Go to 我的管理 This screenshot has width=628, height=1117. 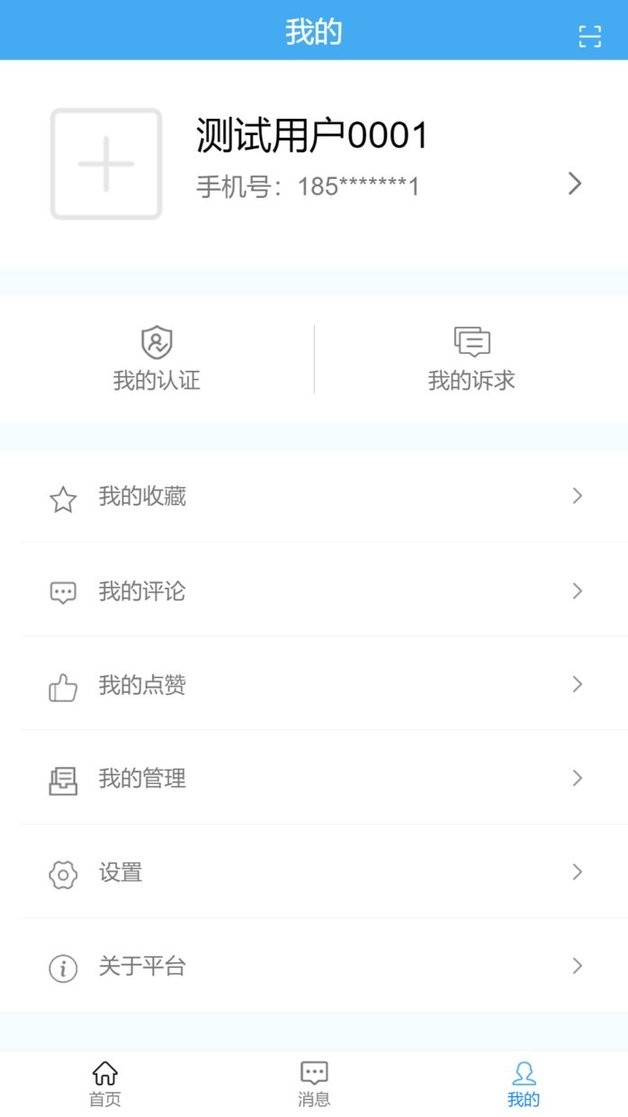[314, 779]
